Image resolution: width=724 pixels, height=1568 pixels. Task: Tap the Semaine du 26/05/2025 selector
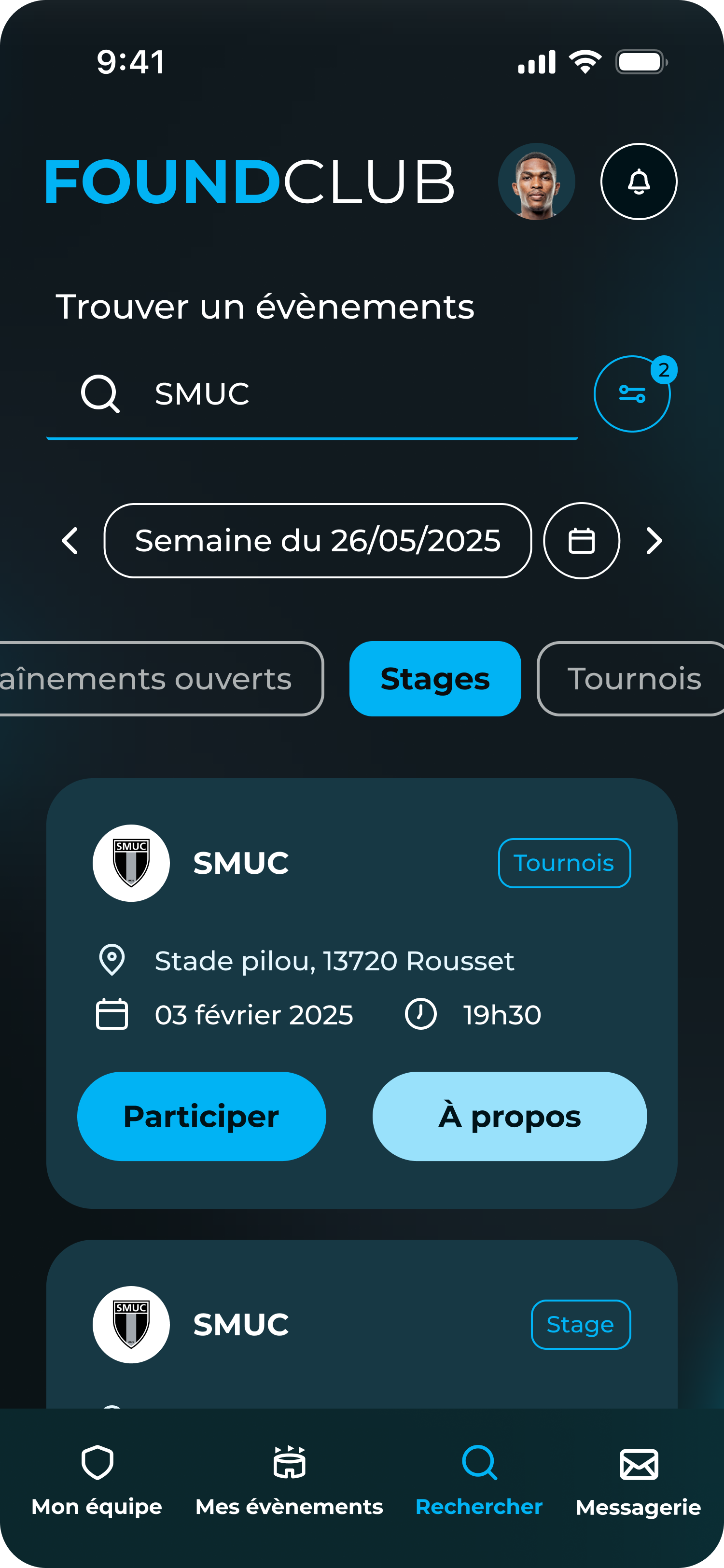[x=318, y=541]
